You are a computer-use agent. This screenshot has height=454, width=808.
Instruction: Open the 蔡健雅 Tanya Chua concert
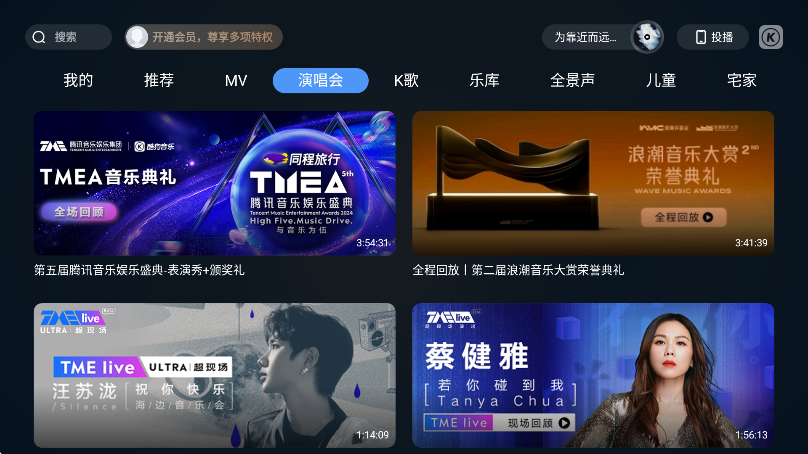click(593, 375)
